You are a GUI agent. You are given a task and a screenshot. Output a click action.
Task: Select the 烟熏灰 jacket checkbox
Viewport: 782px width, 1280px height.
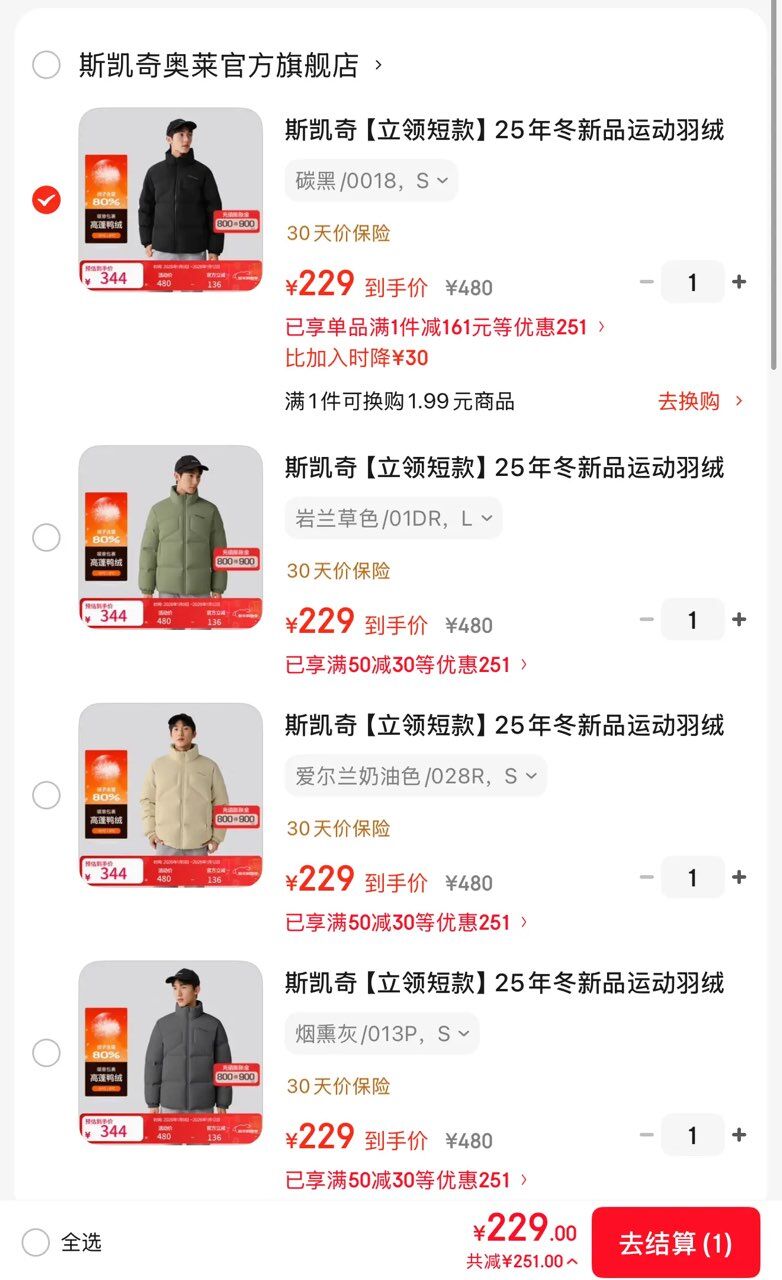point(46,1053)
